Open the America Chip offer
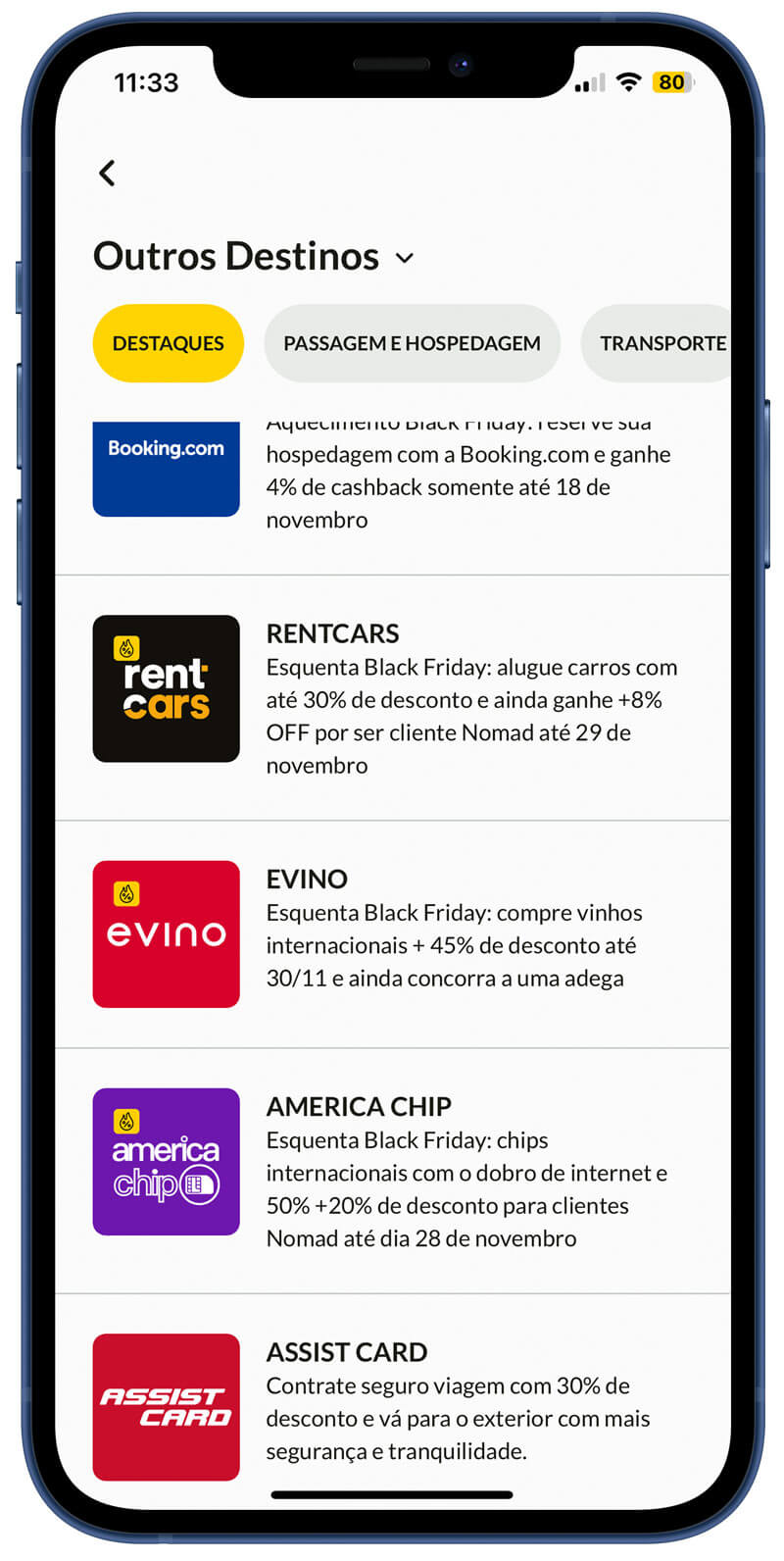 pos(392,1171)
